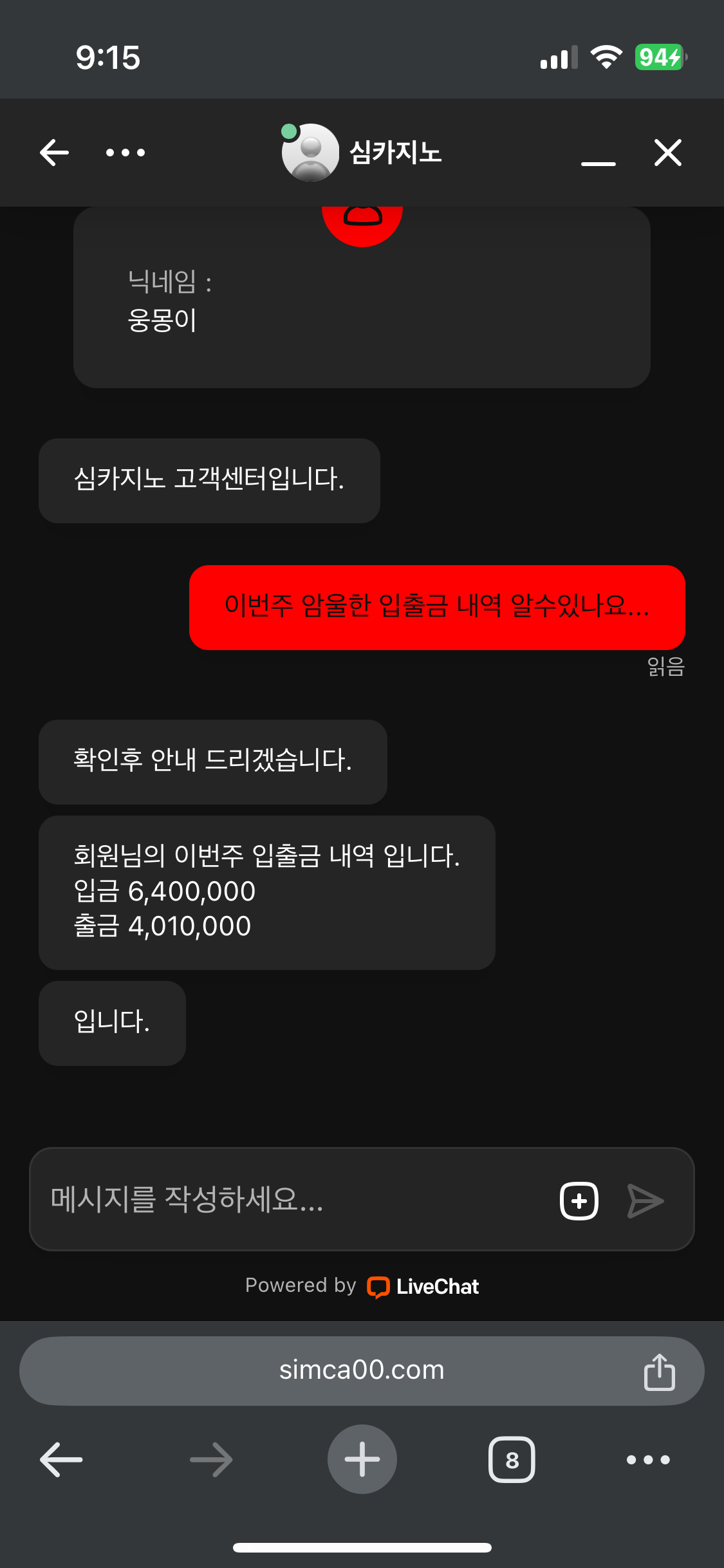This screenshot has height=1568, width=724.
Task: Close the 심카지노 chat
Action: (667, 153)
